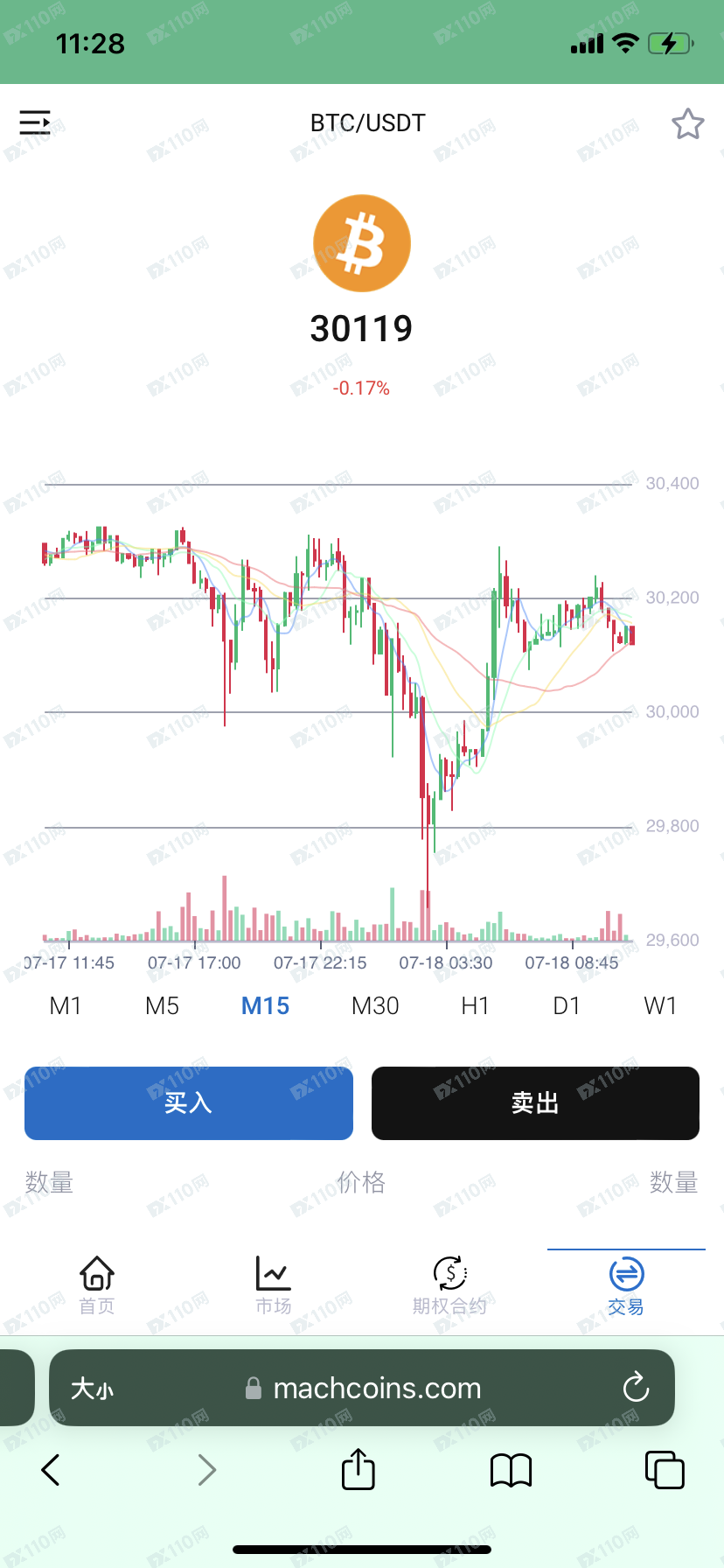Choose the H1 timeframe

(x=475, y=1006)
